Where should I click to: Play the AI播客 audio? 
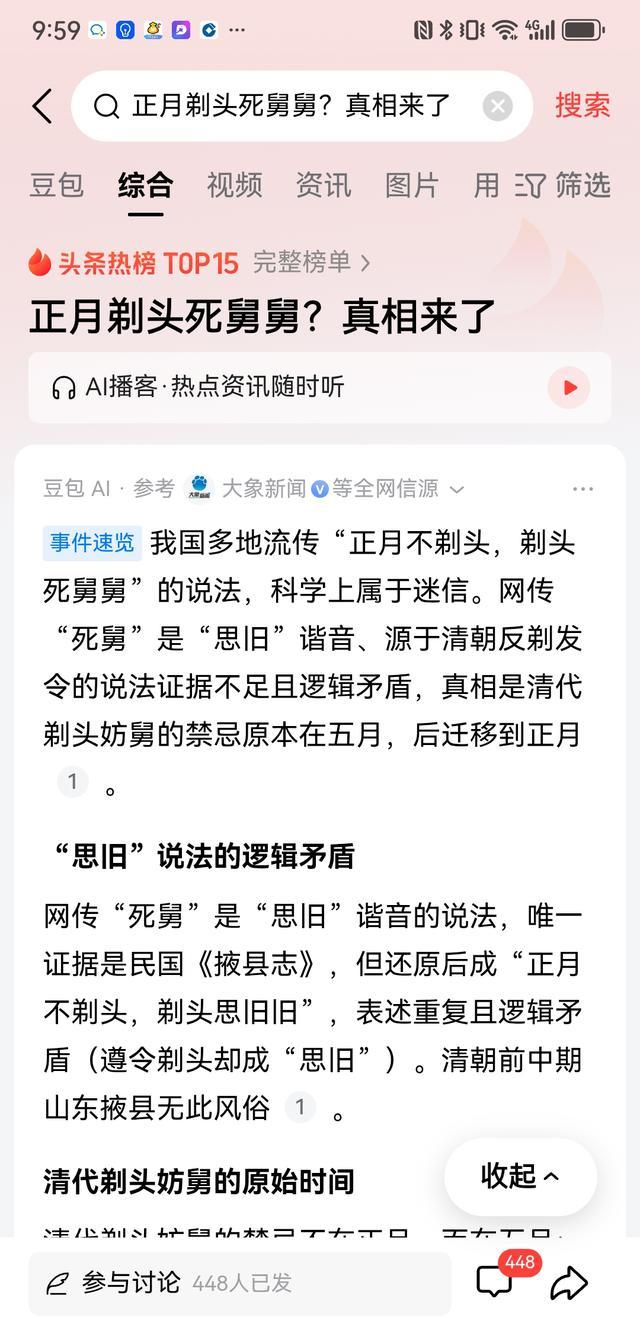tap(568, 388)
